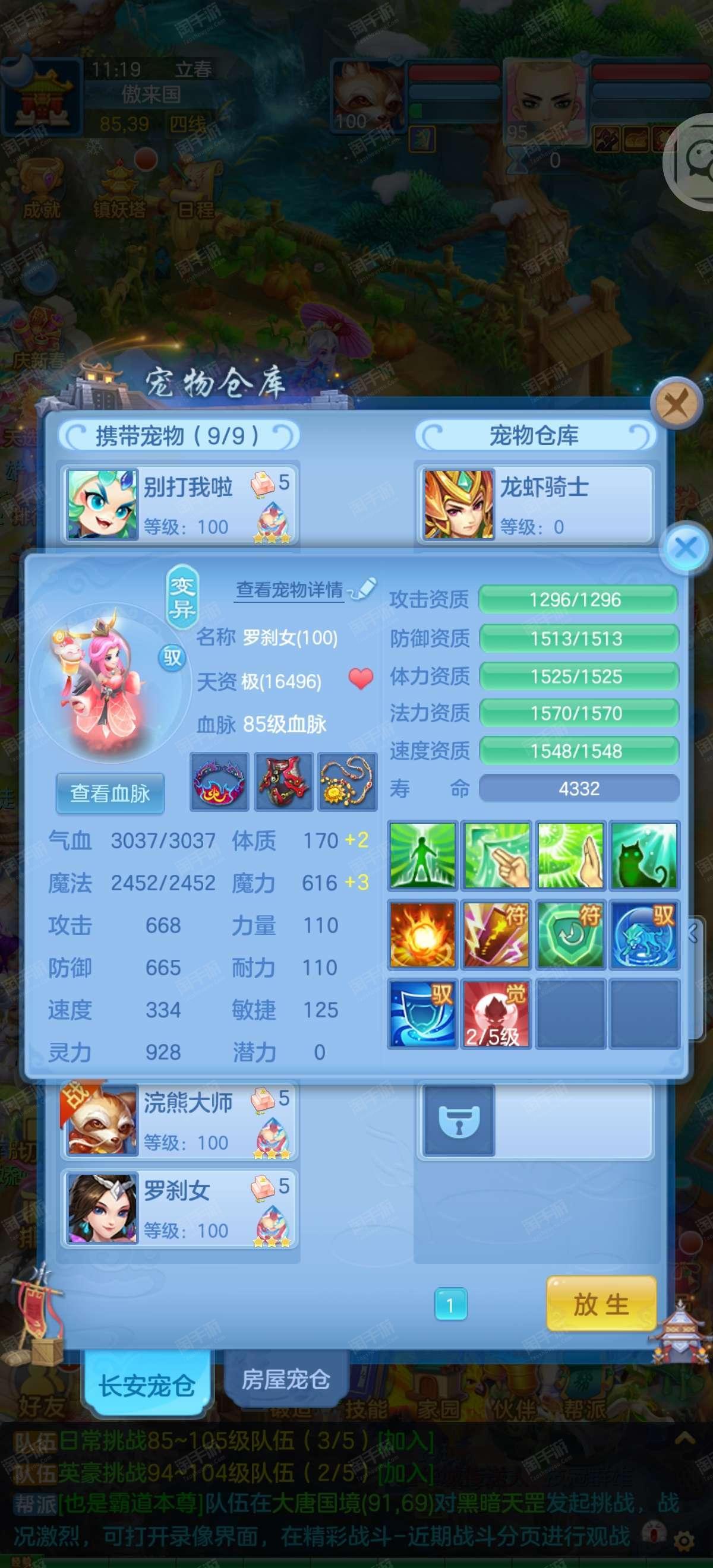Tap 查看血脉 button
713x1568 pixels.
(110, 793)
